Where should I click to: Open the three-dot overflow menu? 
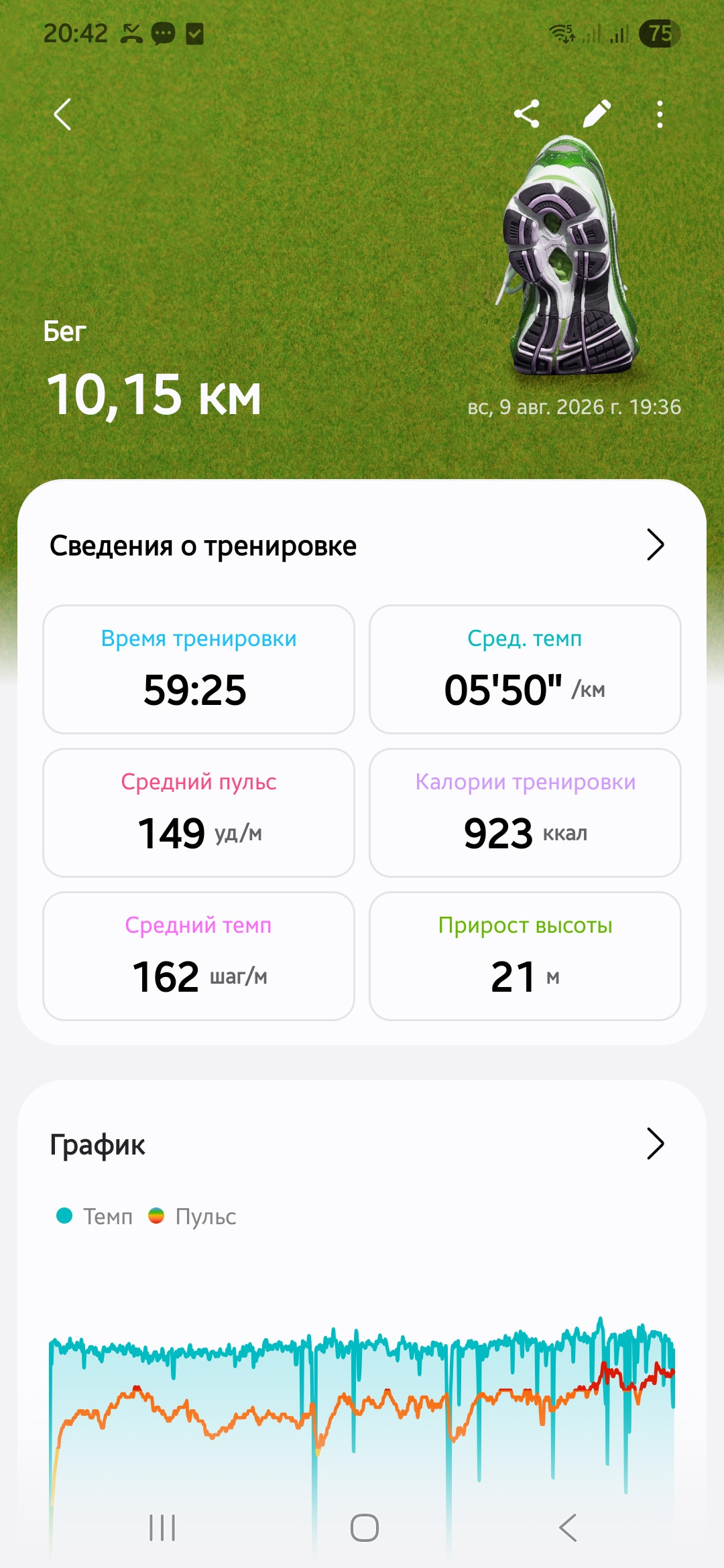tap(660, 114)
